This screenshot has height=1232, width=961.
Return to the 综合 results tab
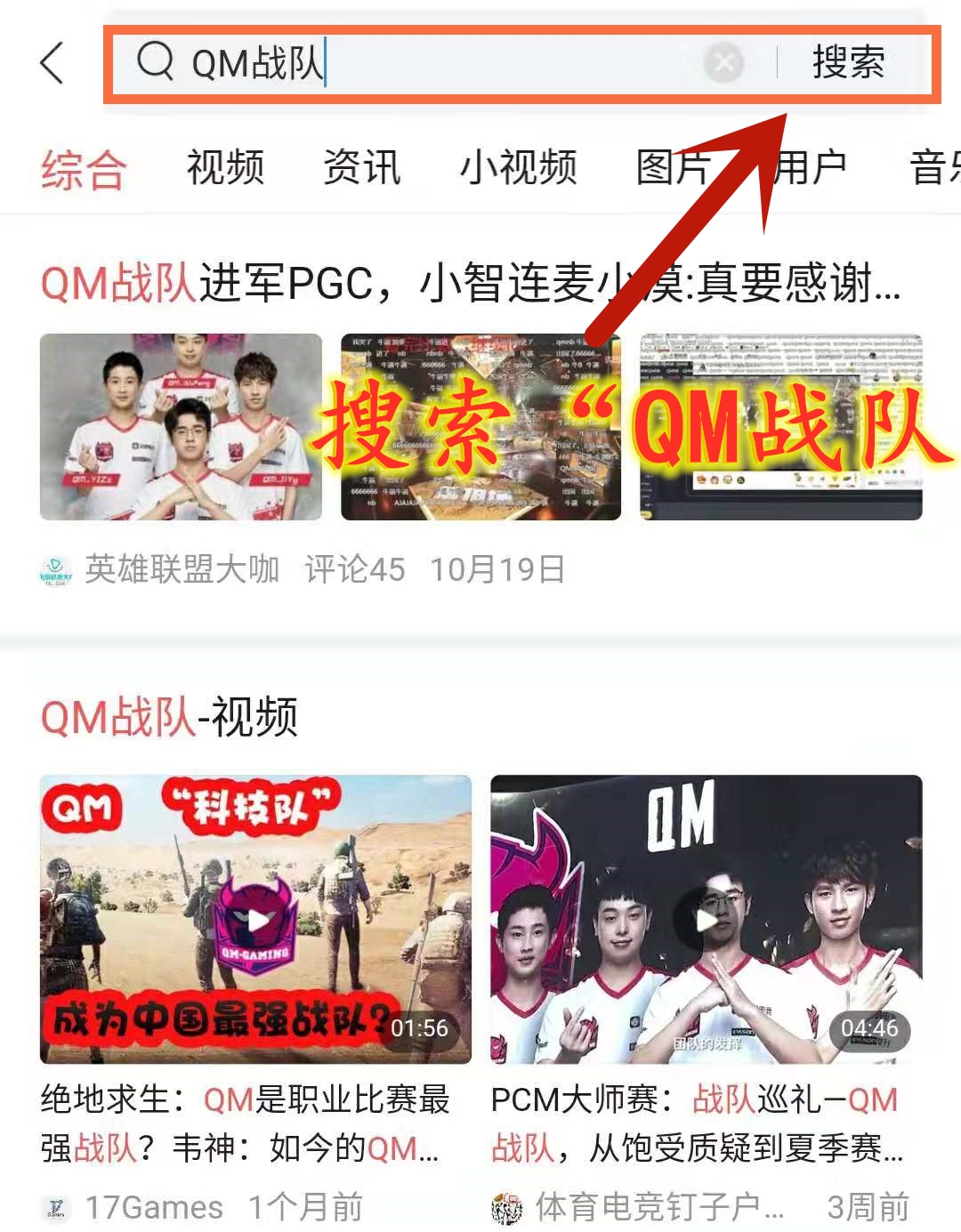[x=85, y=167]
